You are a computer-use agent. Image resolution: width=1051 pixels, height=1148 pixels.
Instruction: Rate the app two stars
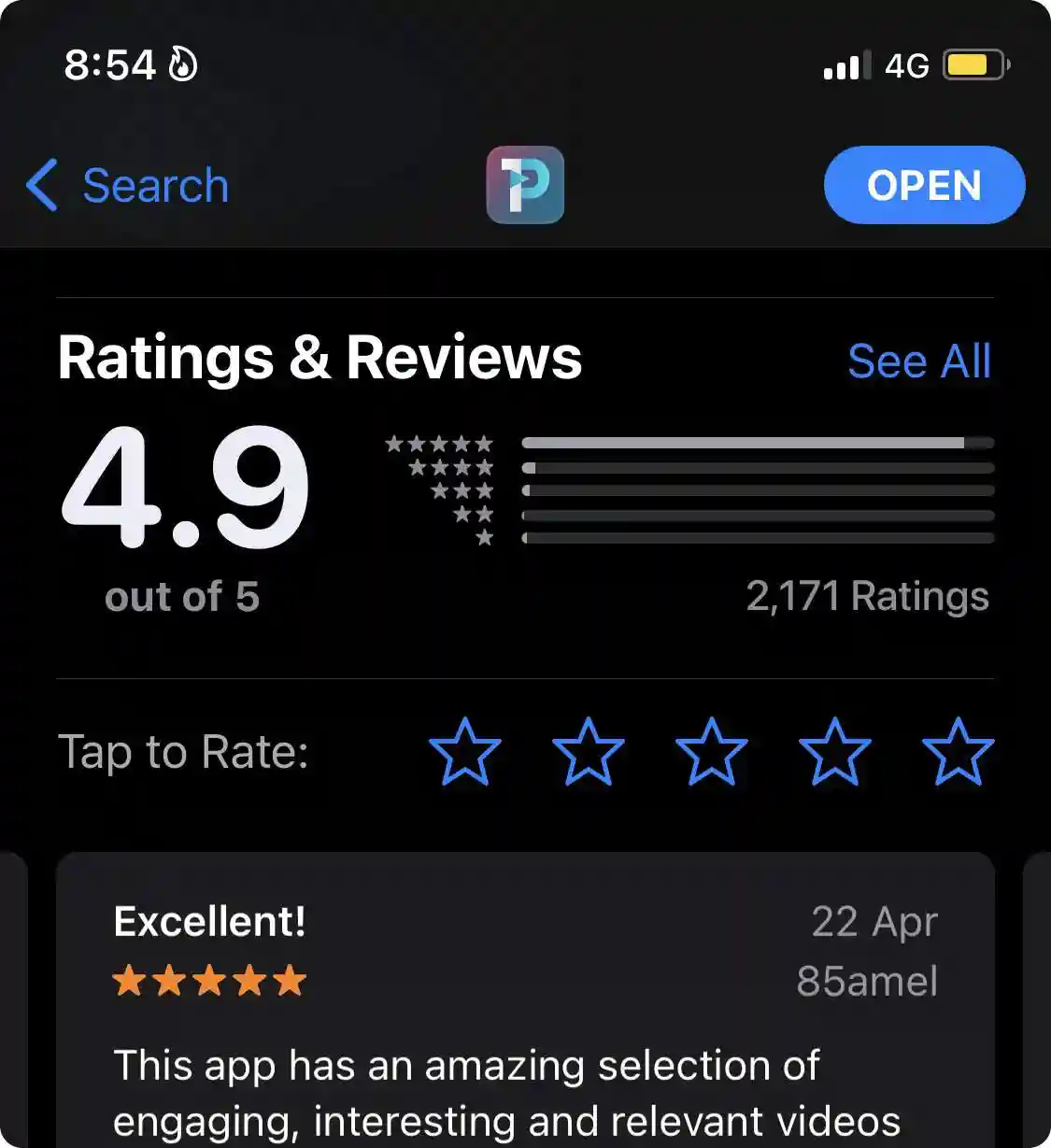588,752
